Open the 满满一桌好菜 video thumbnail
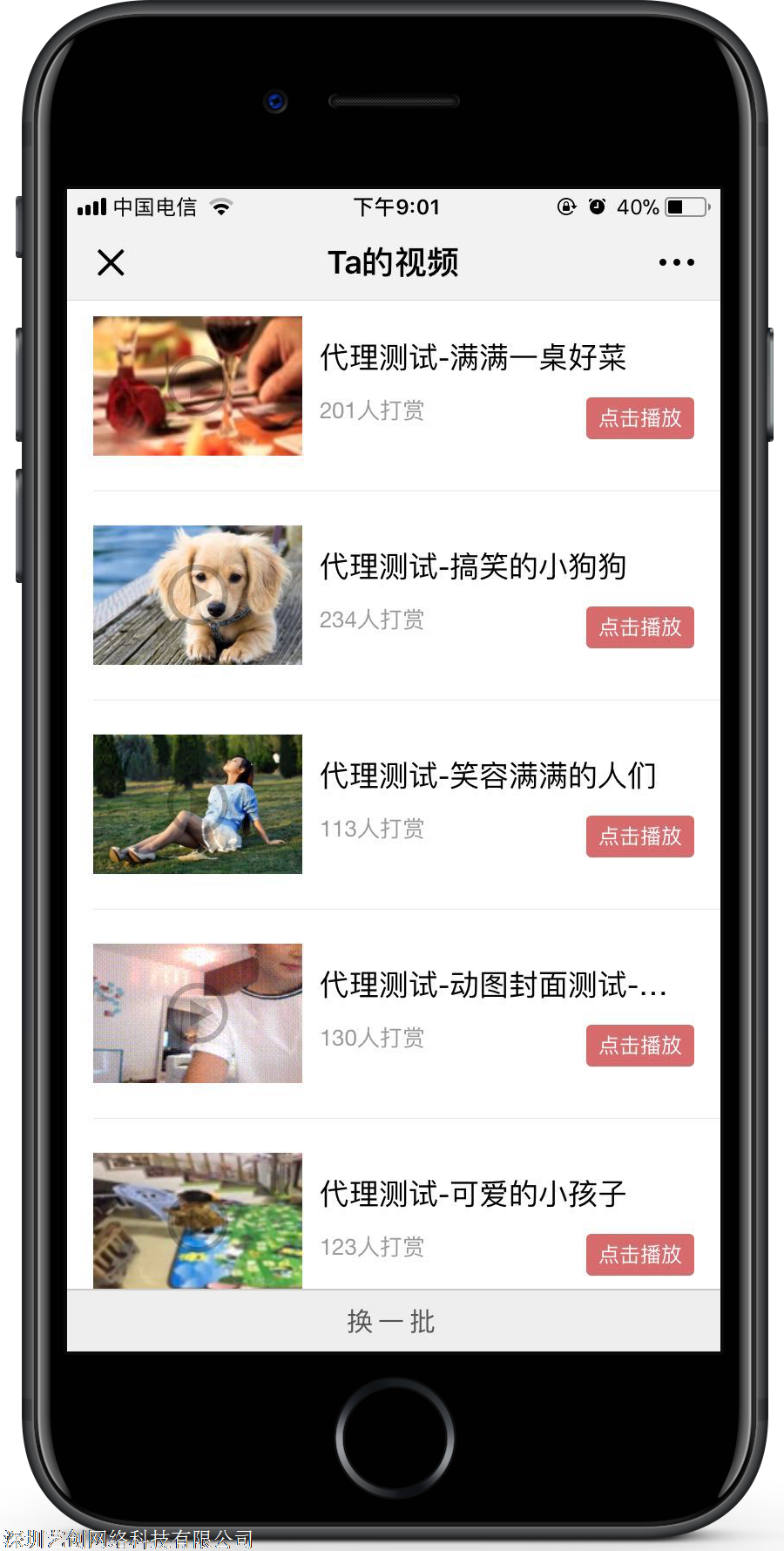The image size is (784, 1551). click(x=198, y=386)
